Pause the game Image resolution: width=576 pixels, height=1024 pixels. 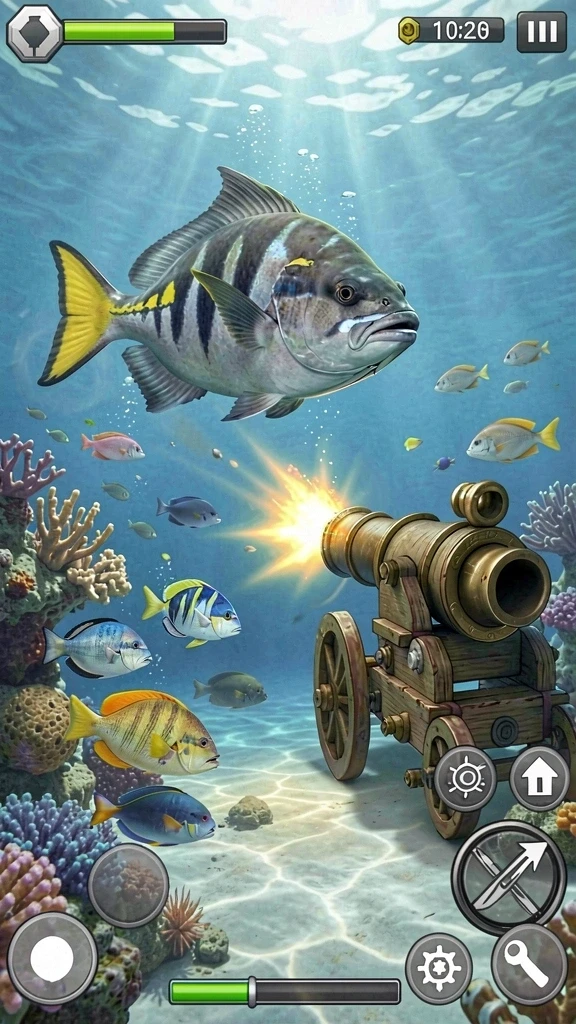coord(541,31)
